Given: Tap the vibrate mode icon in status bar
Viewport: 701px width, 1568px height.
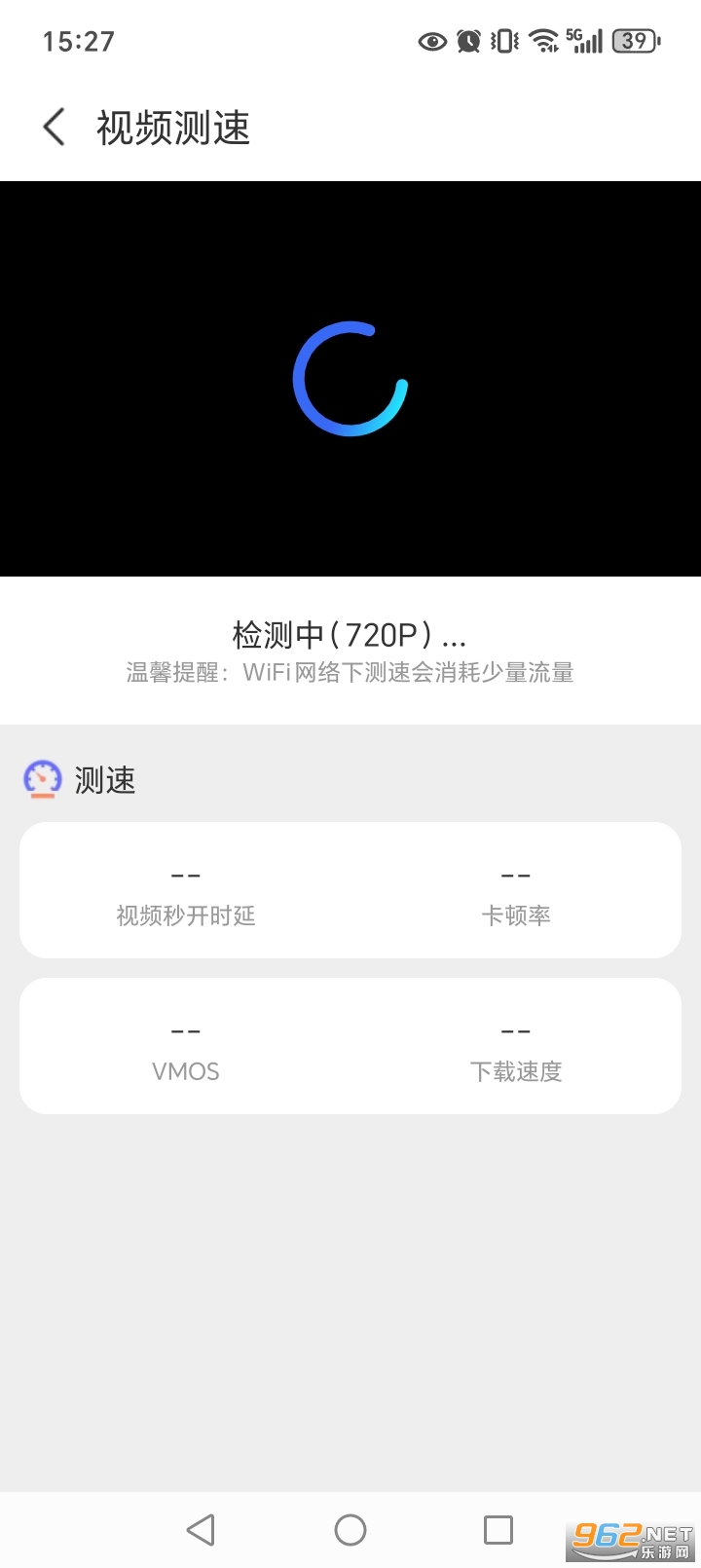Looking at the screenshot, I should pyautogui.click(x=501, y=41).
